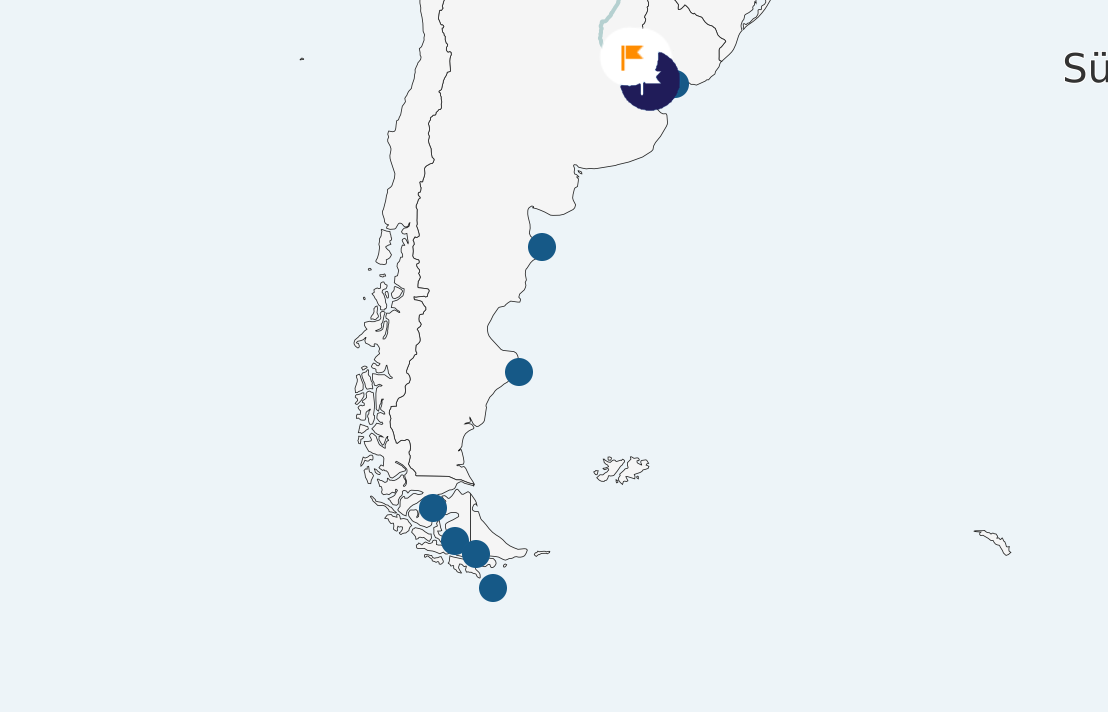This screenshot has height=712, width=1108.
Task: Open the Ushuaia port marker
Action: [476, 553]
